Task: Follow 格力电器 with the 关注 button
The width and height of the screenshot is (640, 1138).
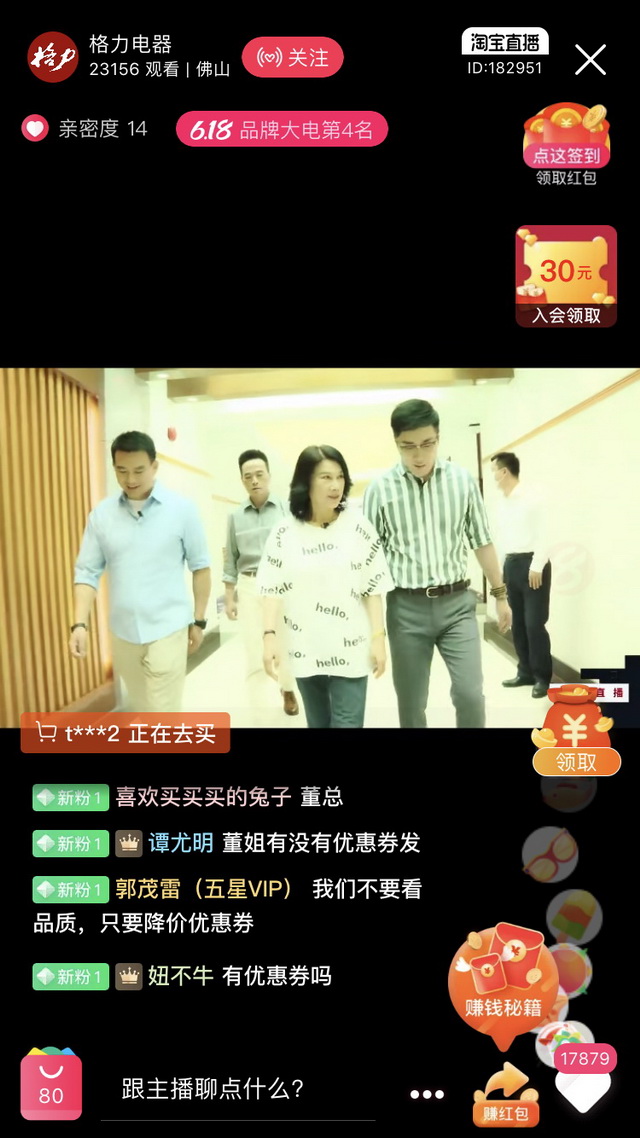Action: [293, 58]
